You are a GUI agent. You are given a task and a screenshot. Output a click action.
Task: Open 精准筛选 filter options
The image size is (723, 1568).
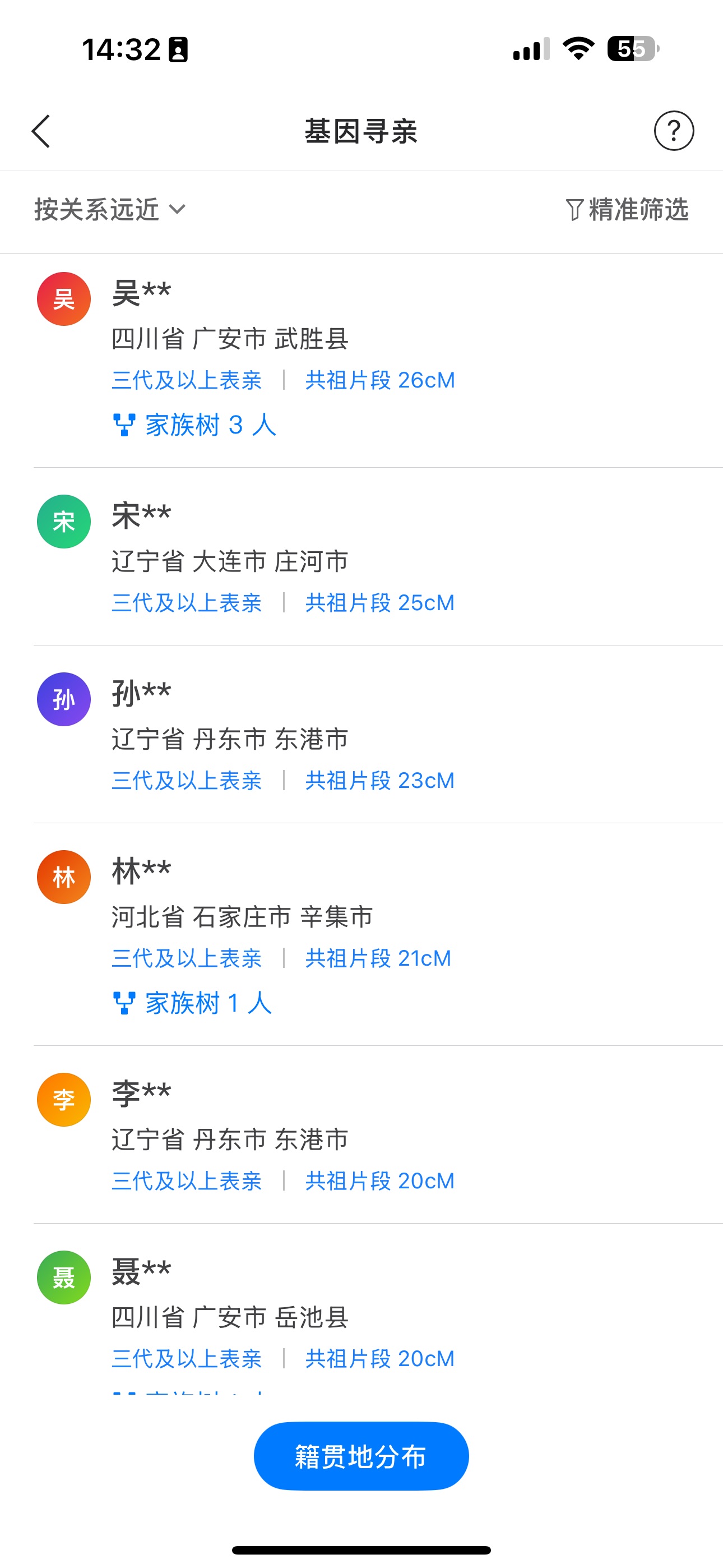[x=627, y=210]
